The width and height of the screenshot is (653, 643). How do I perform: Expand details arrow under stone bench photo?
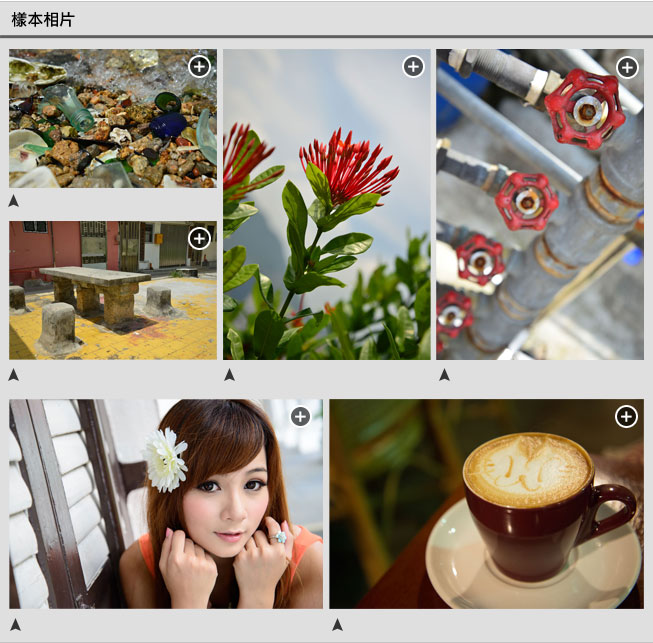14,375
